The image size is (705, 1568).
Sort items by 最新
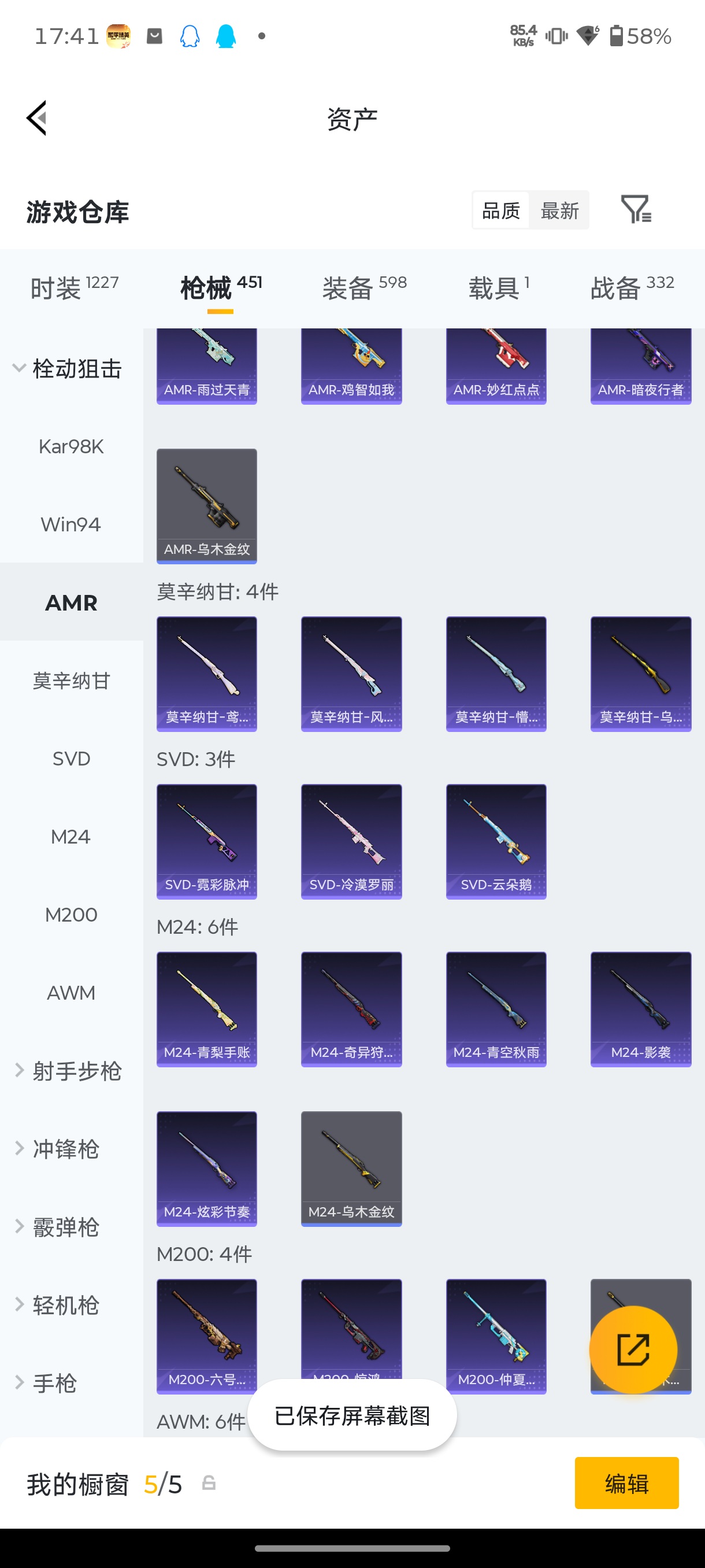tap(559, 210)
